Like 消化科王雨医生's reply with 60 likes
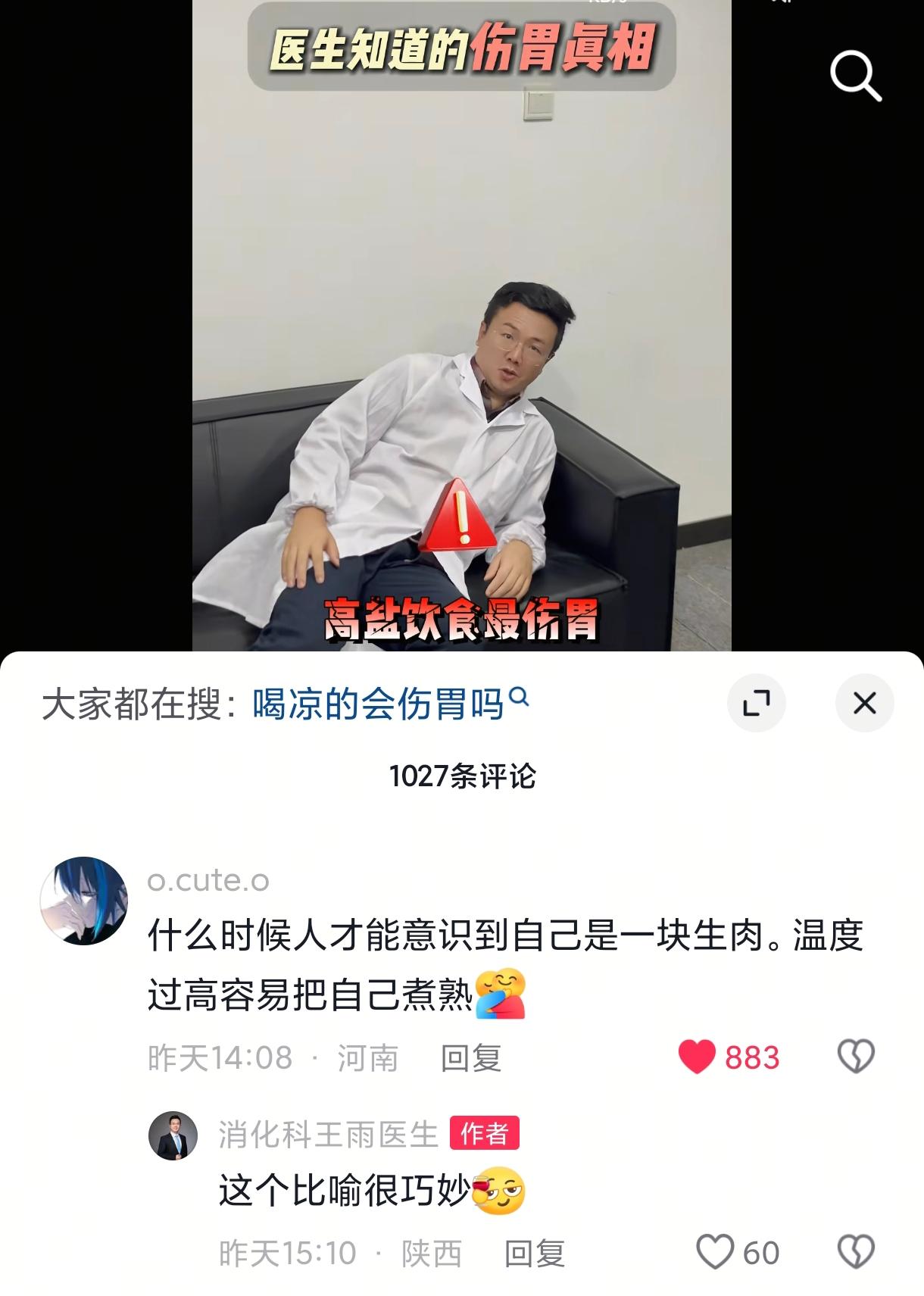The height and width of the screenshot is (1296, 924). (x=715, y=1252)
